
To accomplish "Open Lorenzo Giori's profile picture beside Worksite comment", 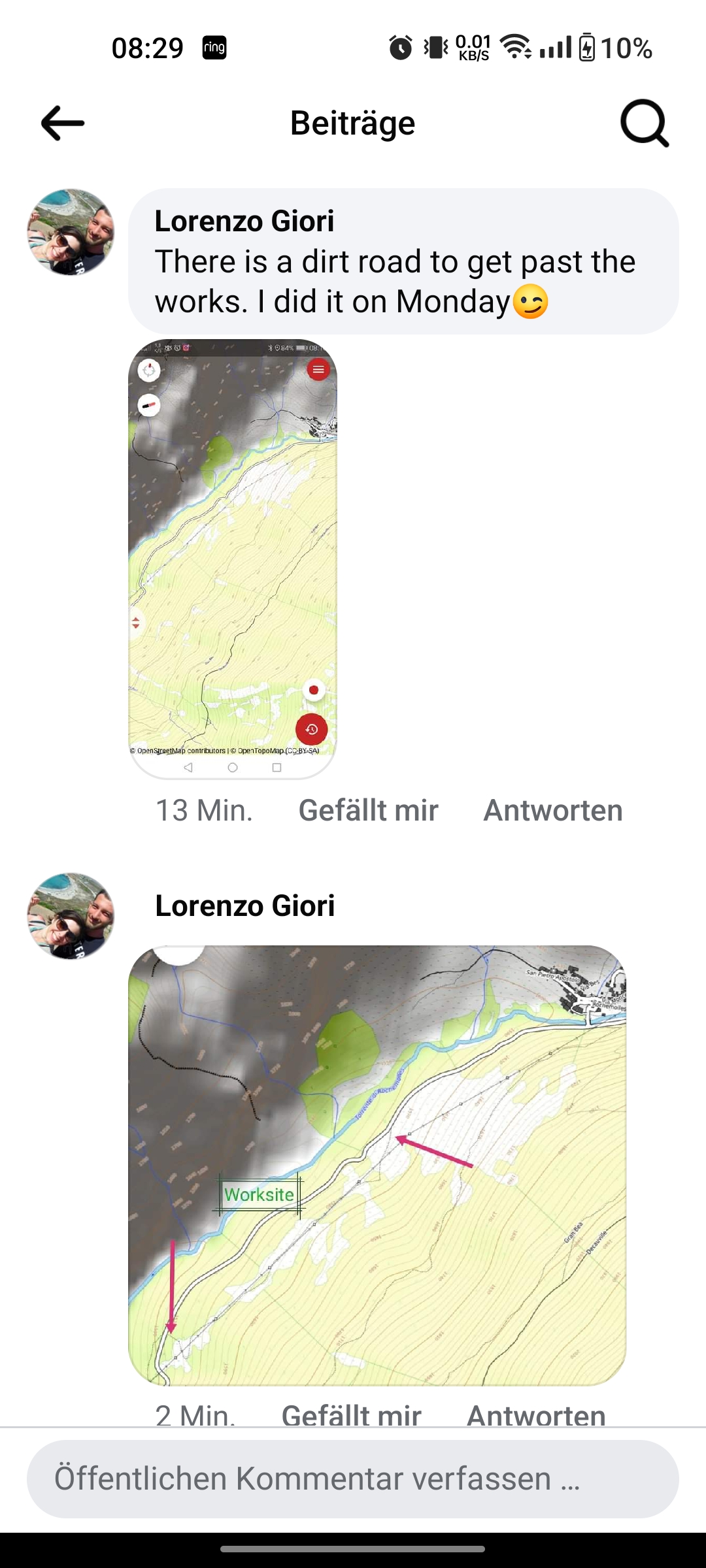I will (x=71, y=916).
